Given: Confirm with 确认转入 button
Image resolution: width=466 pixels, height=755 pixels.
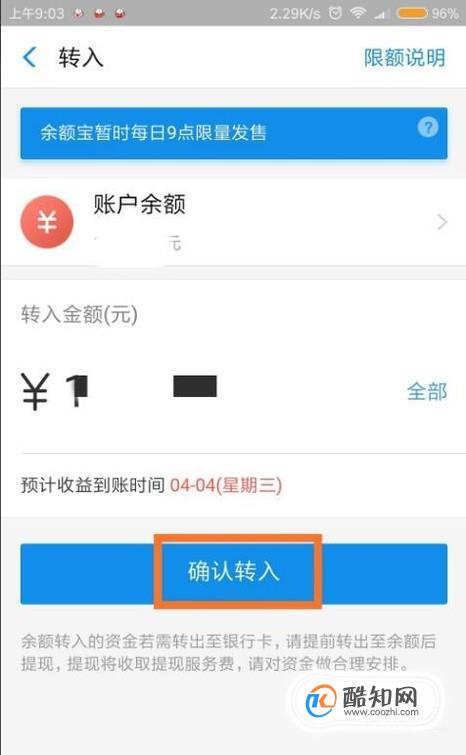Looking at the screenshot, I should click(x=234, y=573).
